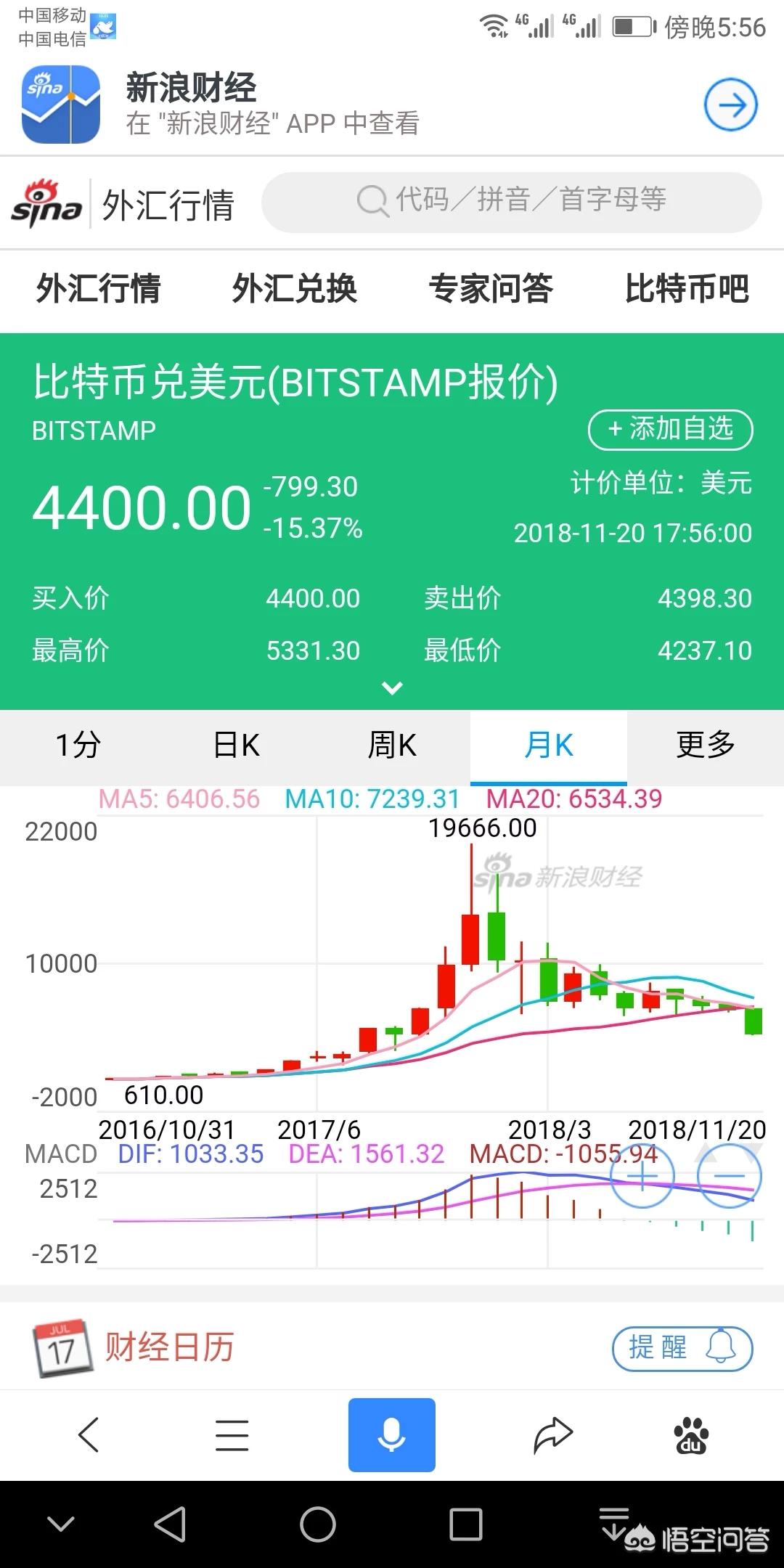Viewport: 784px width, 1568px height.
Task: Open the 比特币吧 tab
Action: click(687, 288)
